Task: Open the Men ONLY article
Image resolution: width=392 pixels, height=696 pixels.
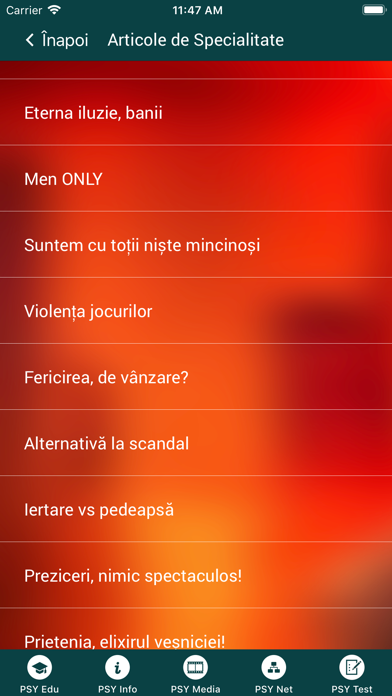Action: tap(196, 178)
